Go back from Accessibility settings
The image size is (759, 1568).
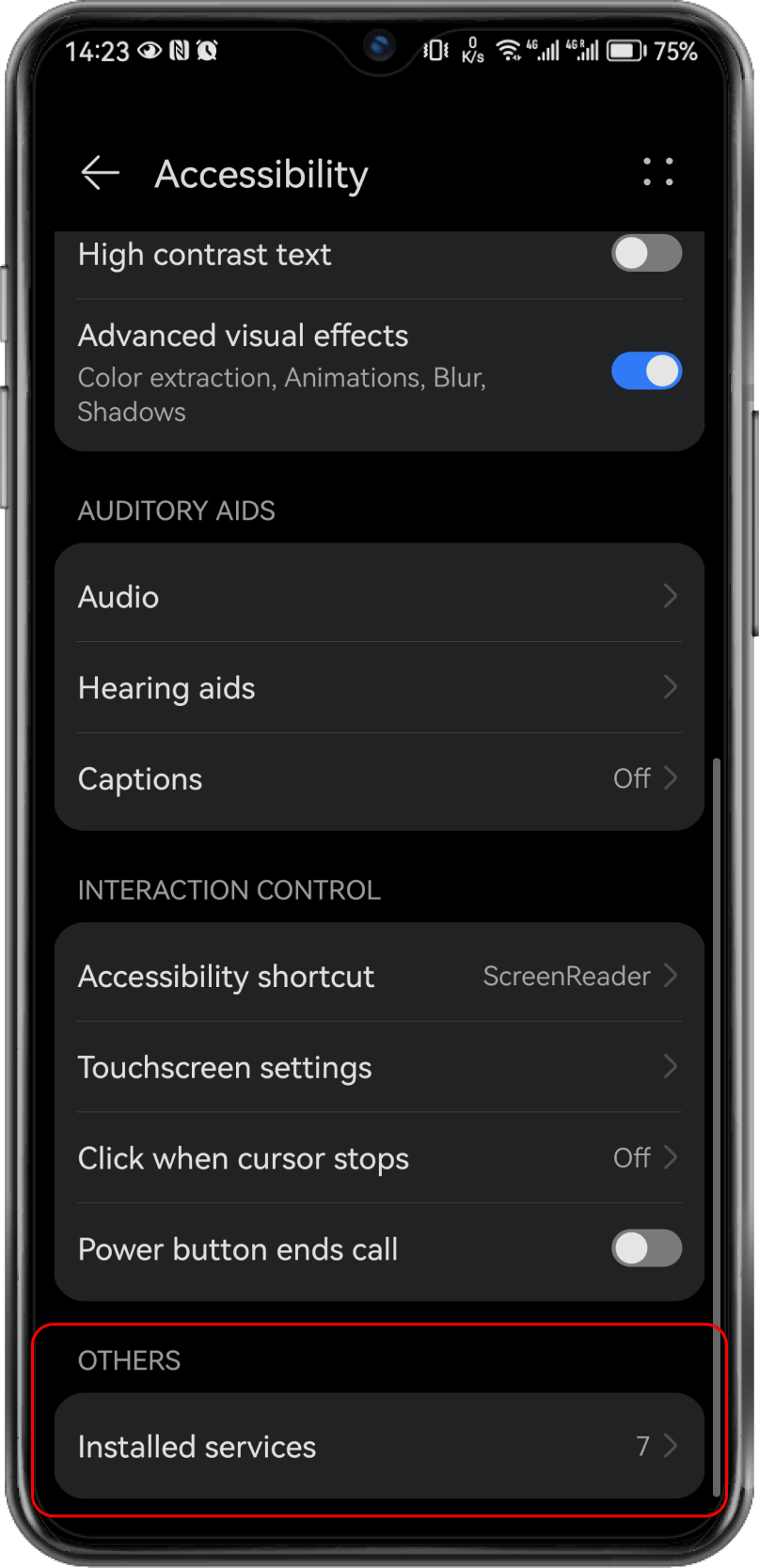tap(100, 173)
